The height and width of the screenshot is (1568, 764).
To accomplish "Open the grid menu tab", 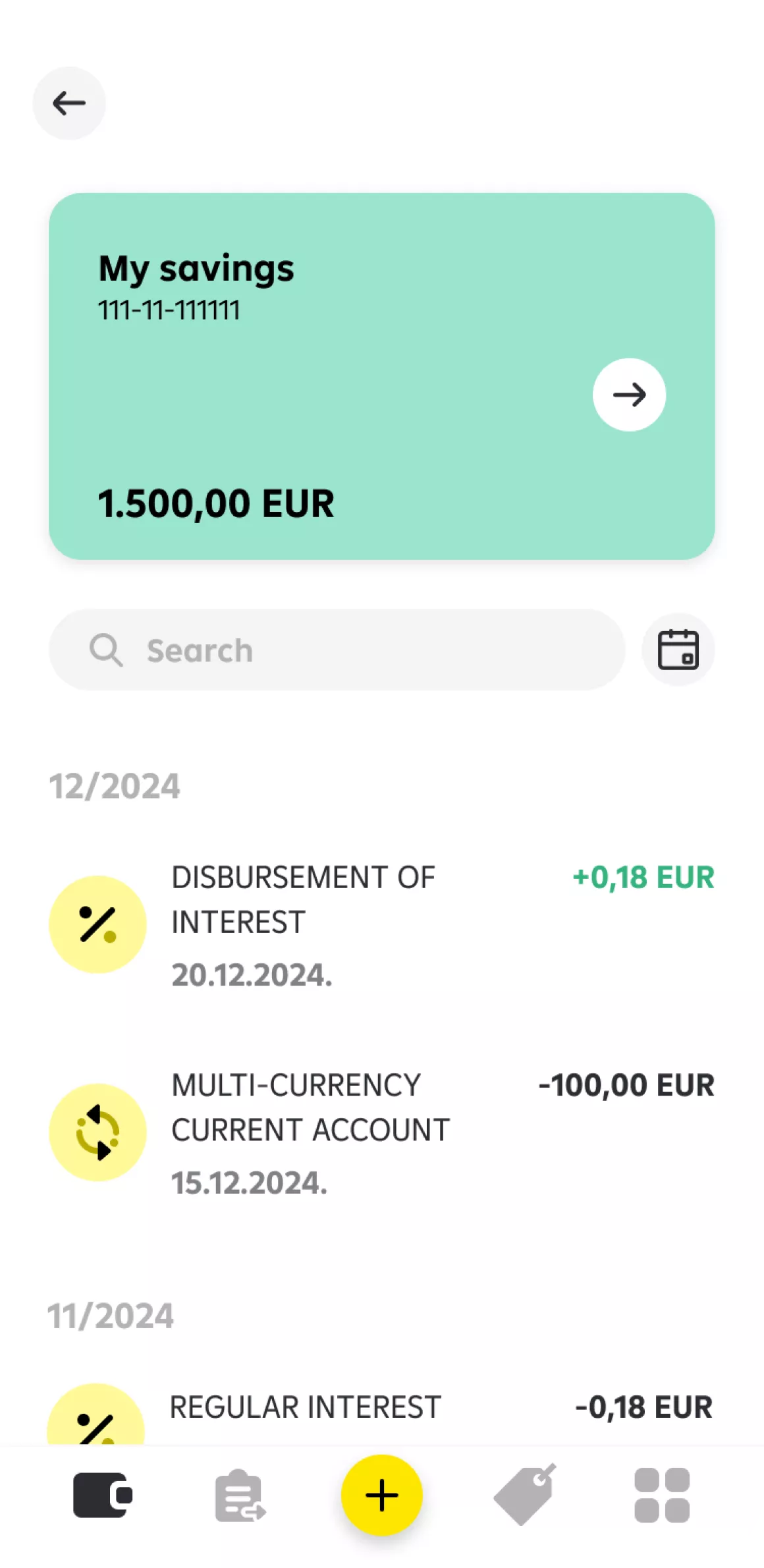I will click(662, 1495).
